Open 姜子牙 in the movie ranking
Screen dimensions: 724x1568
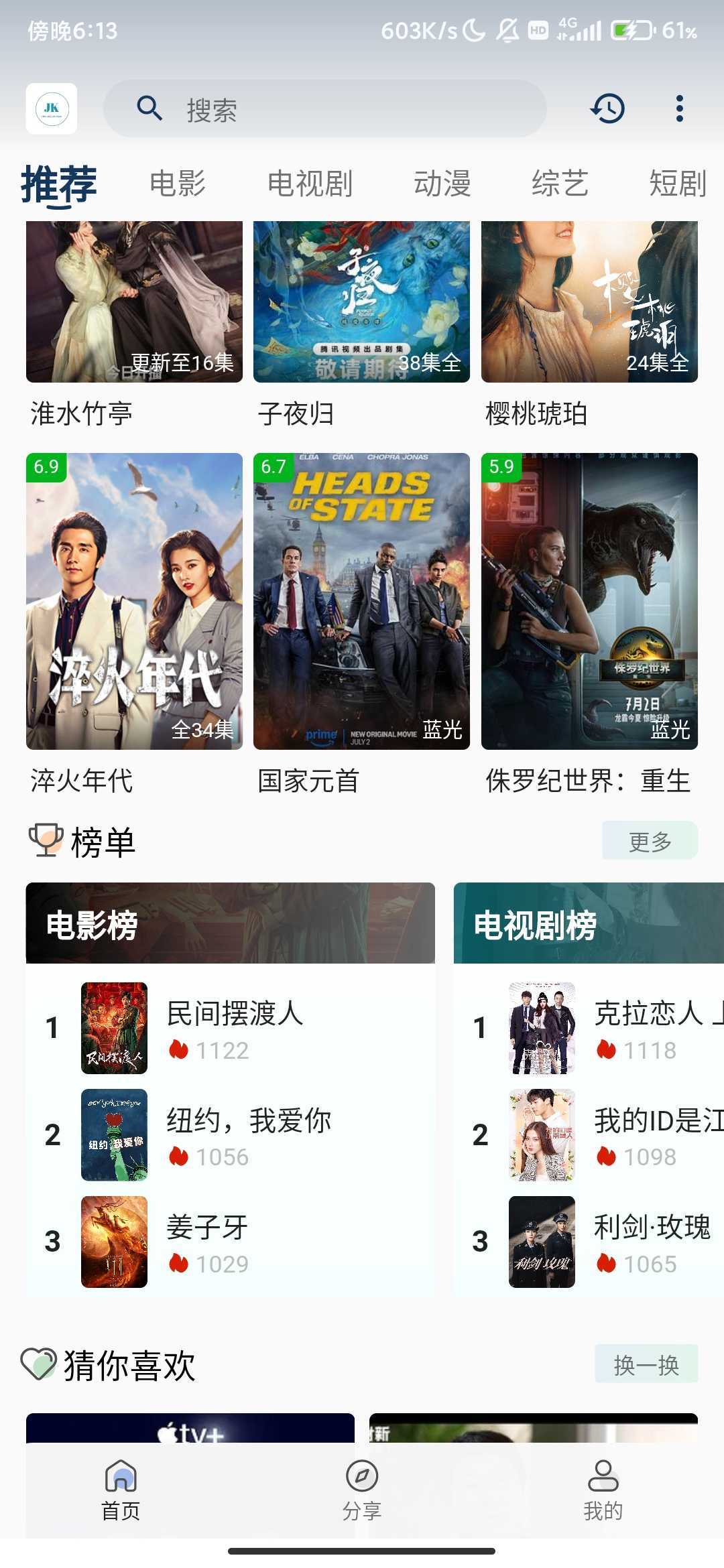click(208, 1242)
